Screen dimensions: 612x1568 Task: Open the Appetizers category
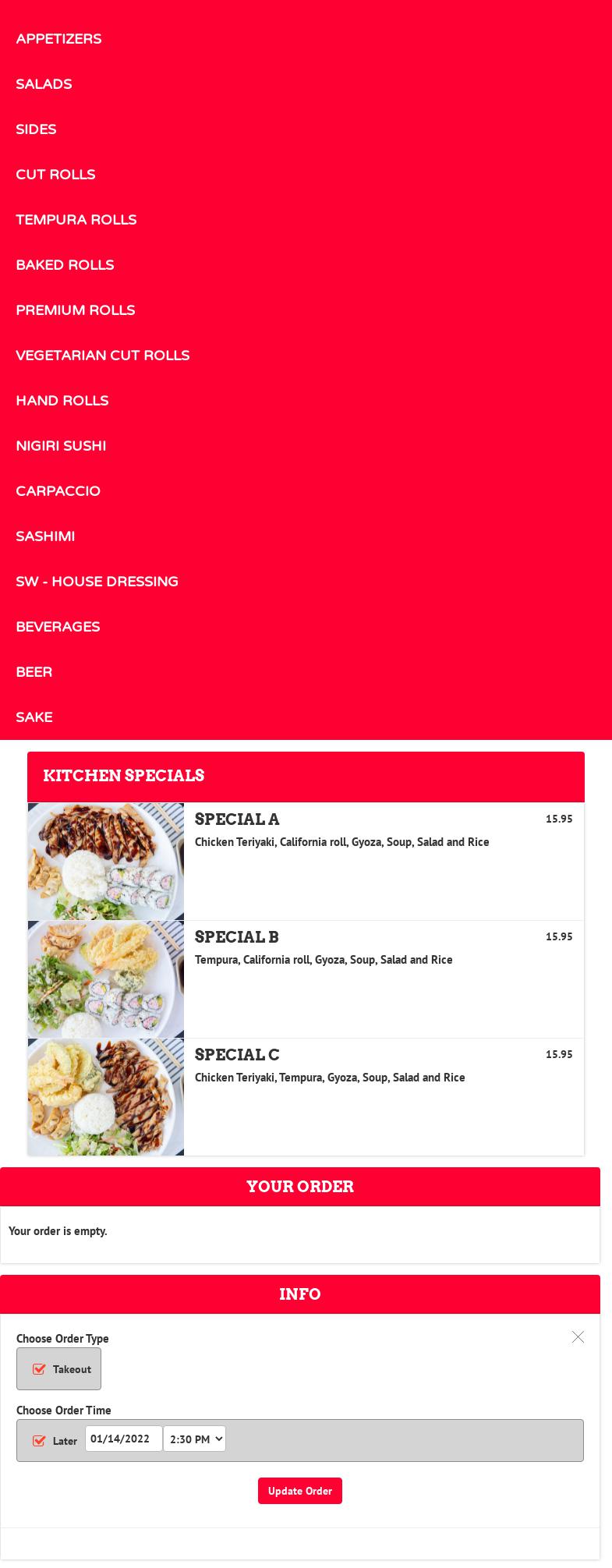tap(58, 39)
